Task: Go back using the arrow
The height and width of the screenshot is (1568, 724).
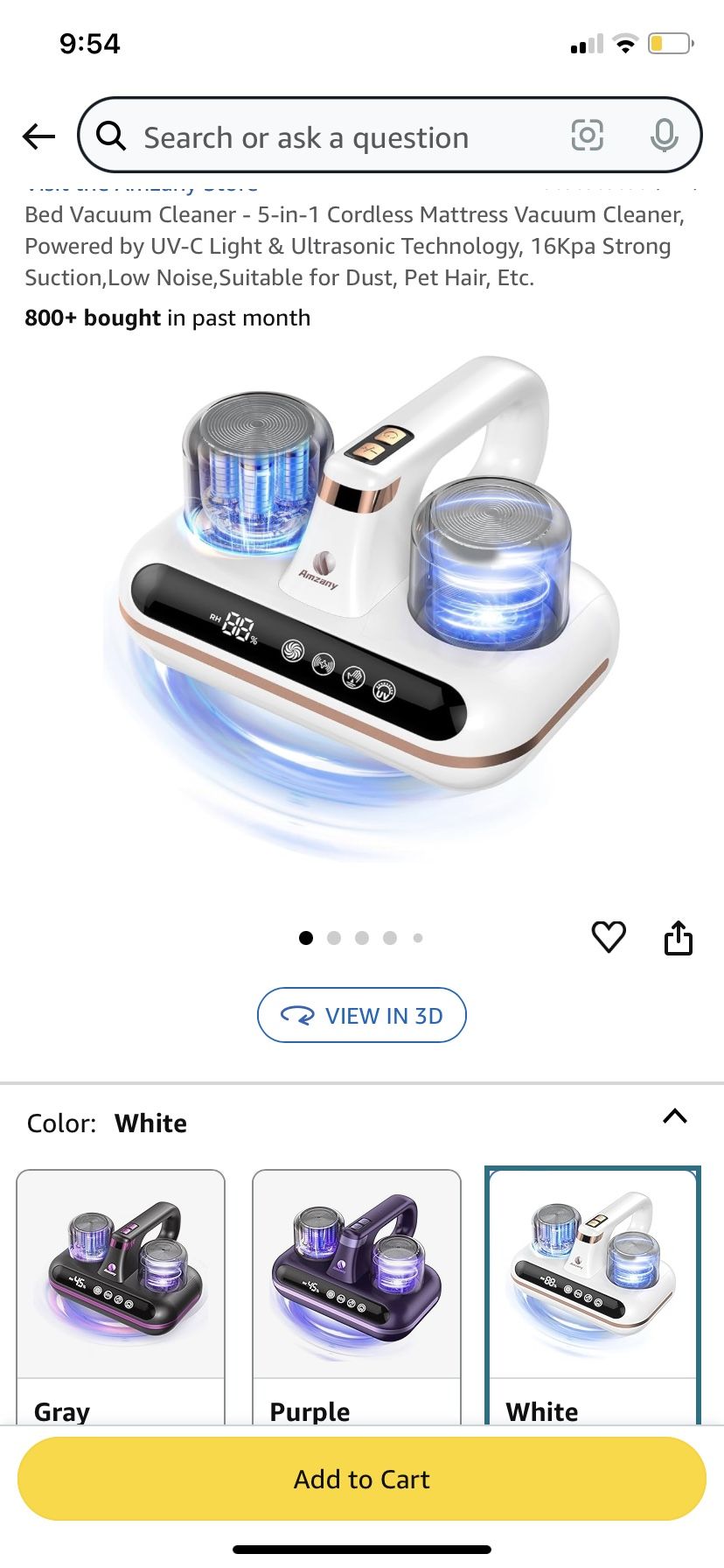Action: tap(38, 136)
